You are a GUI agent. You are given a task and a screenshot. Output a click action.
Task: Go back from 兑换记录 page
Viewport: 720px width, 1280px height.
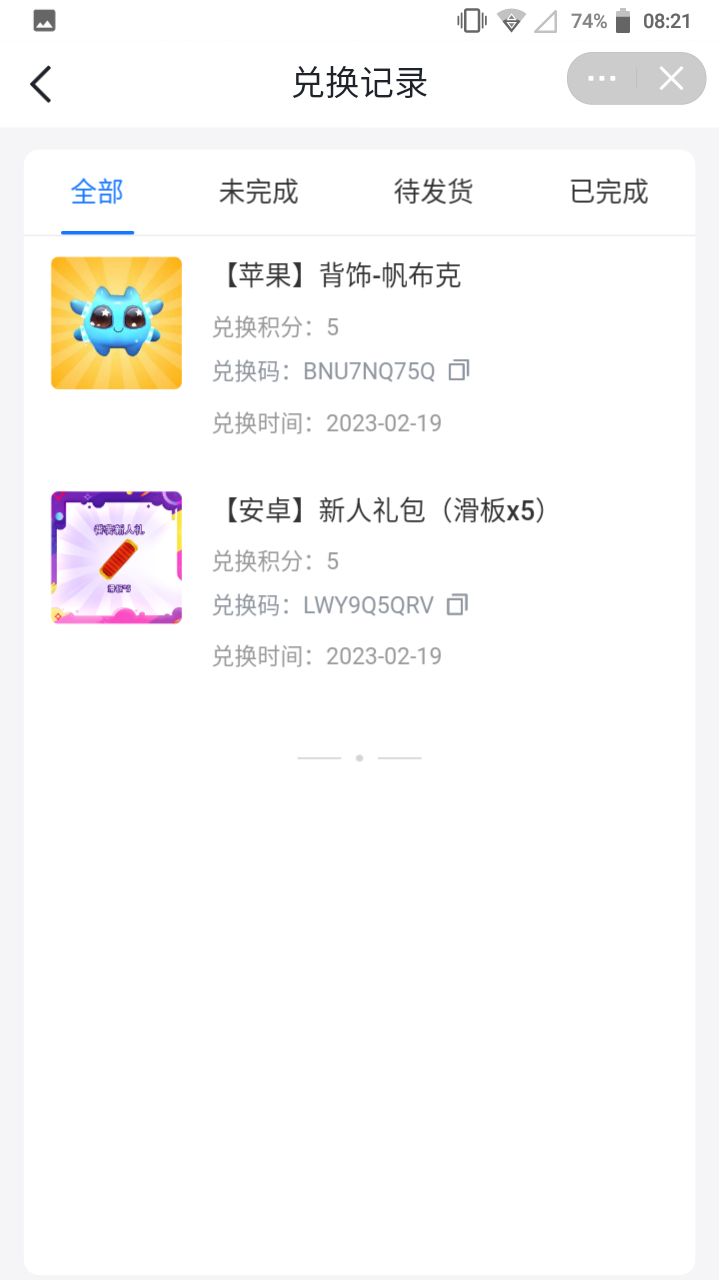41,84
